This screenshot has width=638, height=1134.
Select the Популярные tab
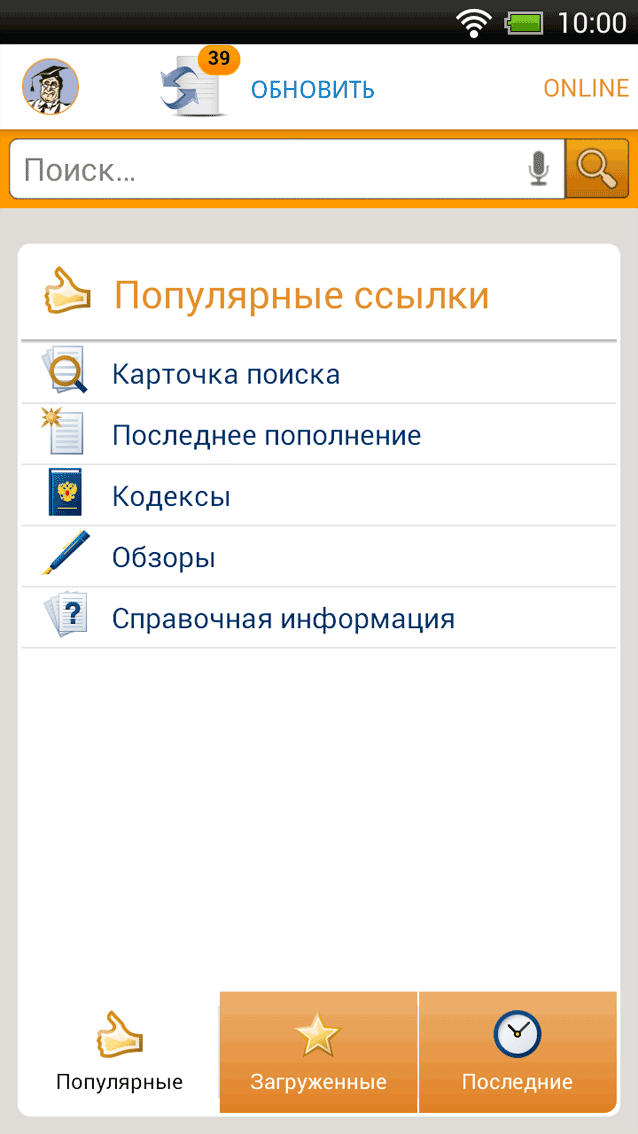click(119, 1052)
